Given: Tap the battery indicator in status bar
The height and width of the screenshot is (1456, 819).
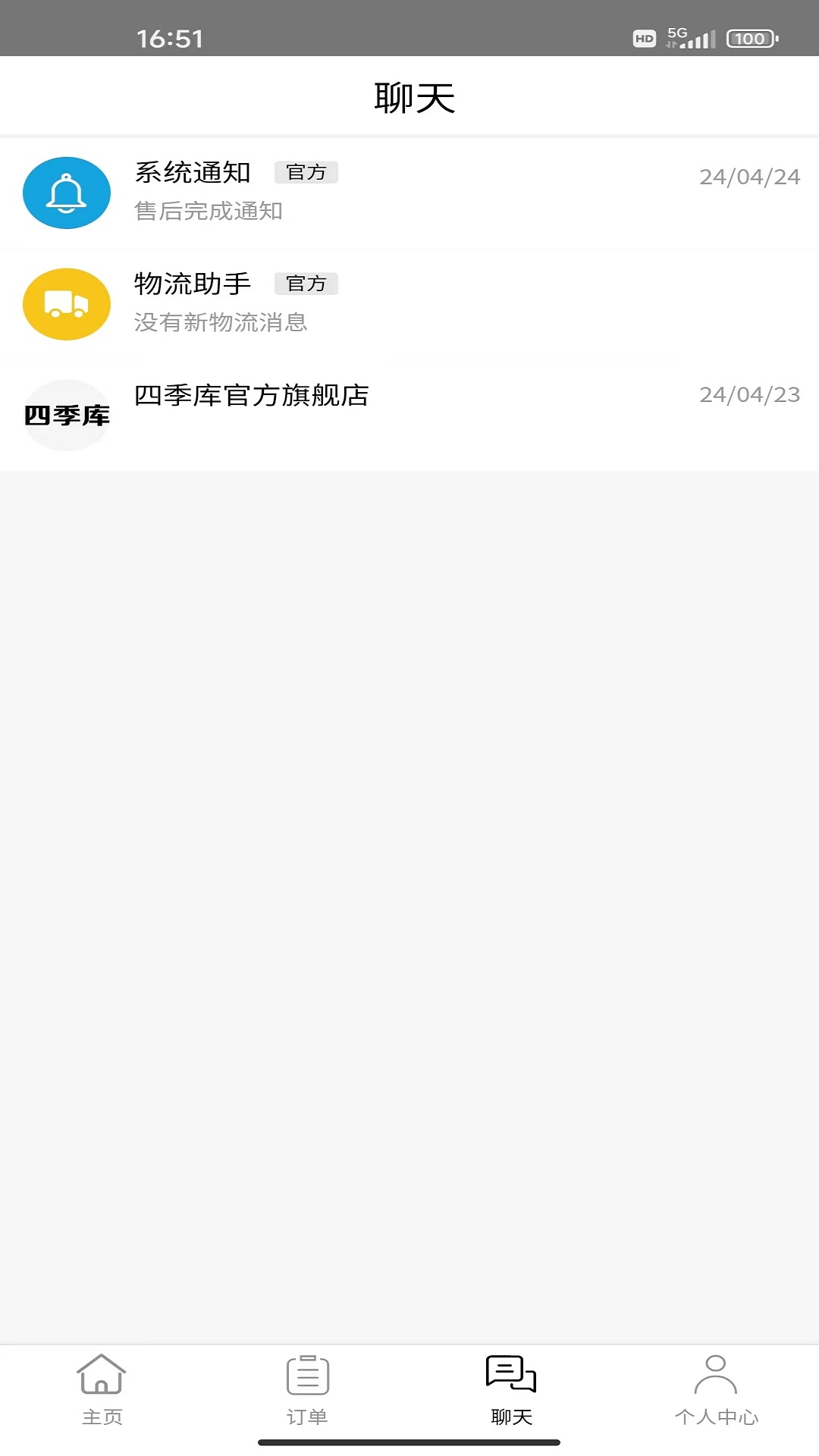Looking at the screenshot, I should pos(749,36).
